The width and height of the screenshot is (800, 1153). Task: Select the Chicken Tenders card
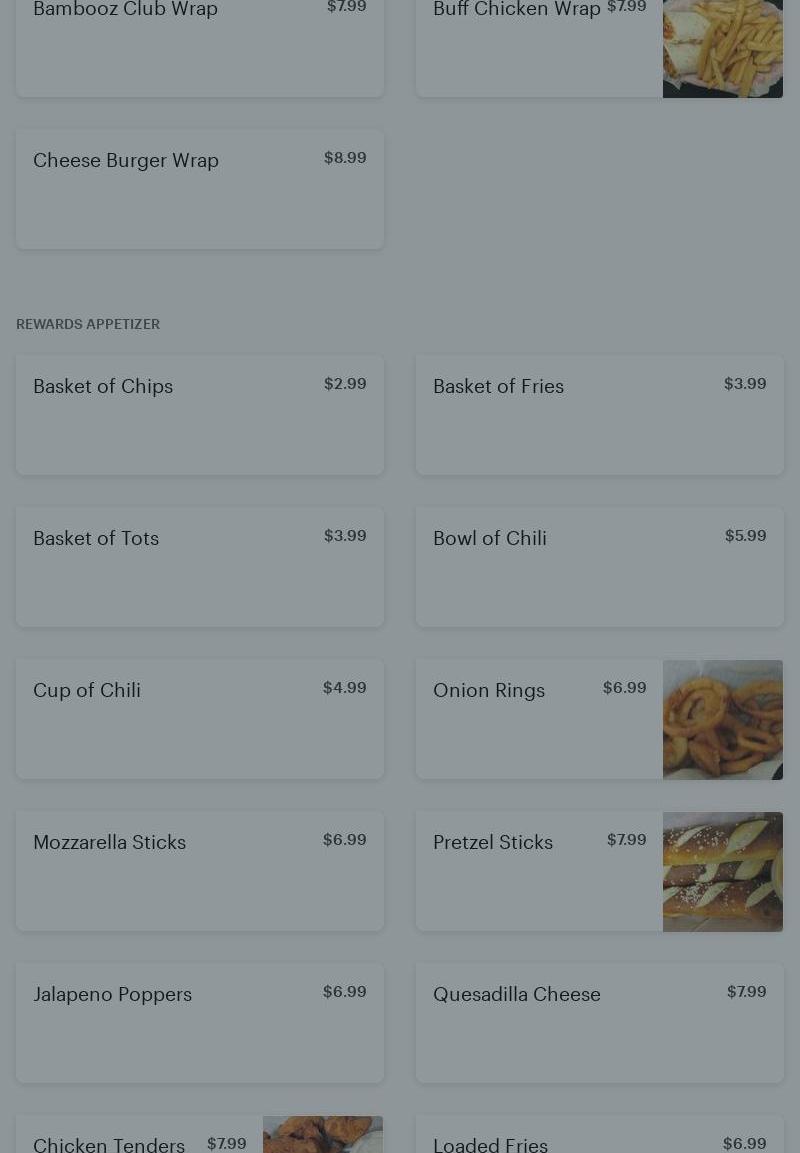point(199,1135)
